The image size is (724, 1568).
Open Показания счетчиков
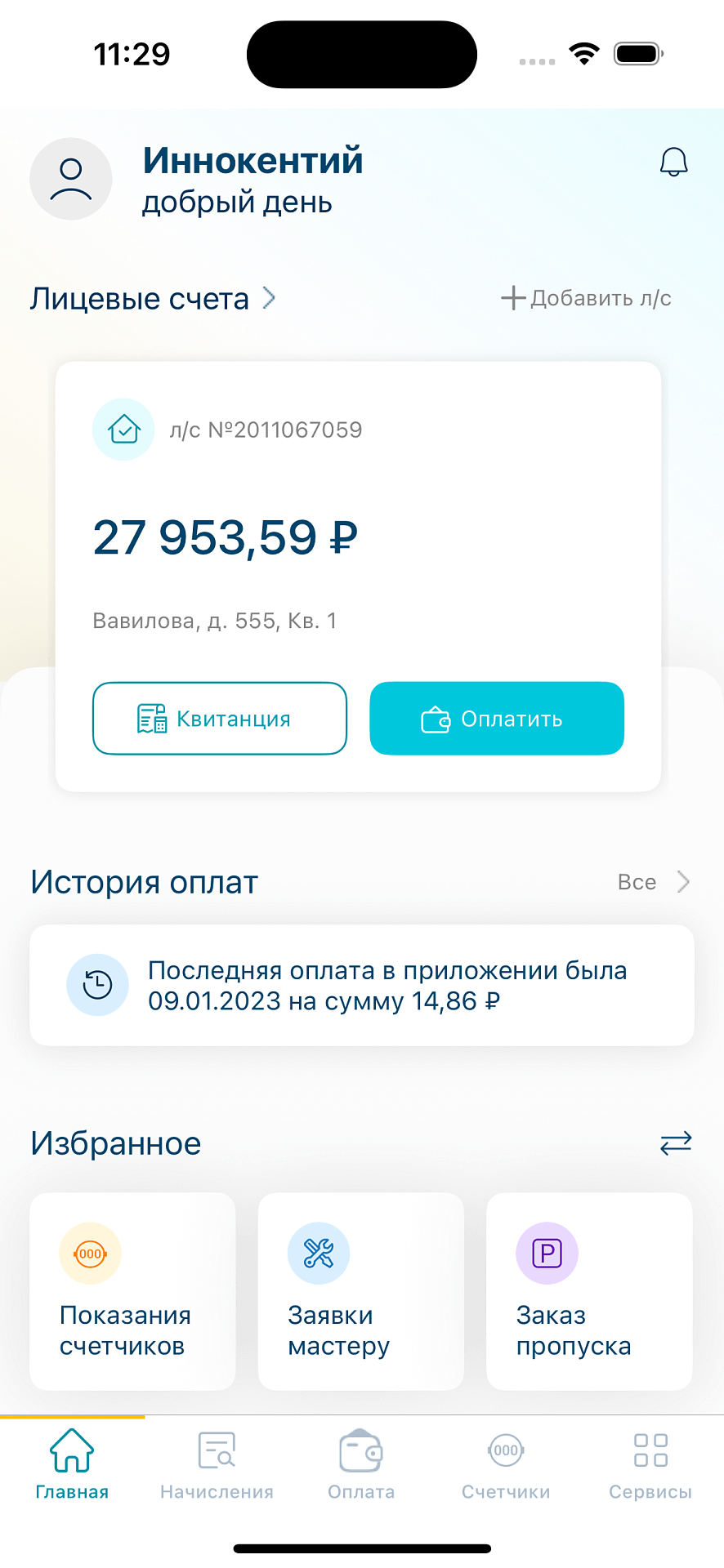[132, 1291]
